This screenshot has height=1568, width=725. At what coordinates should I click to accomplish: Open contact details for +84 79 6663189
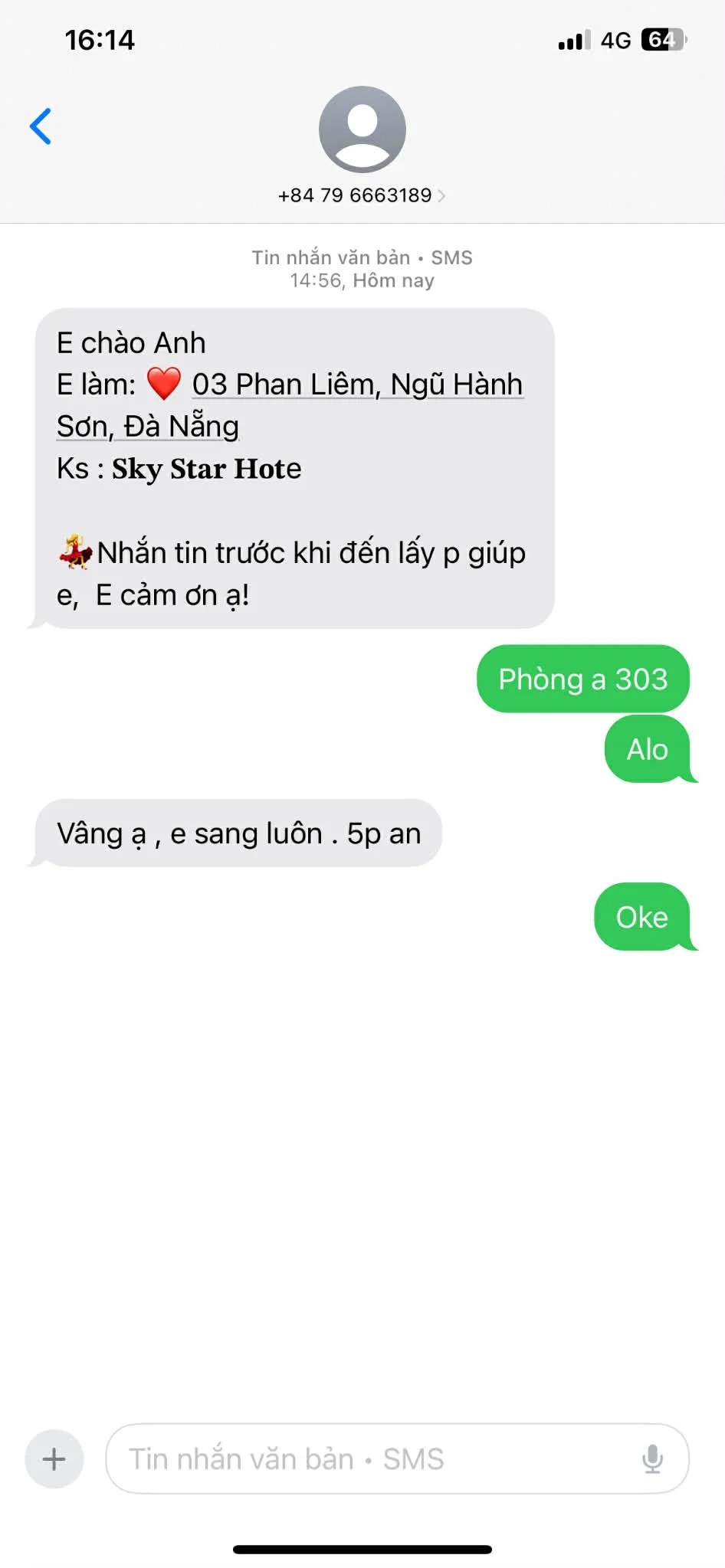(x=362, y=195)
